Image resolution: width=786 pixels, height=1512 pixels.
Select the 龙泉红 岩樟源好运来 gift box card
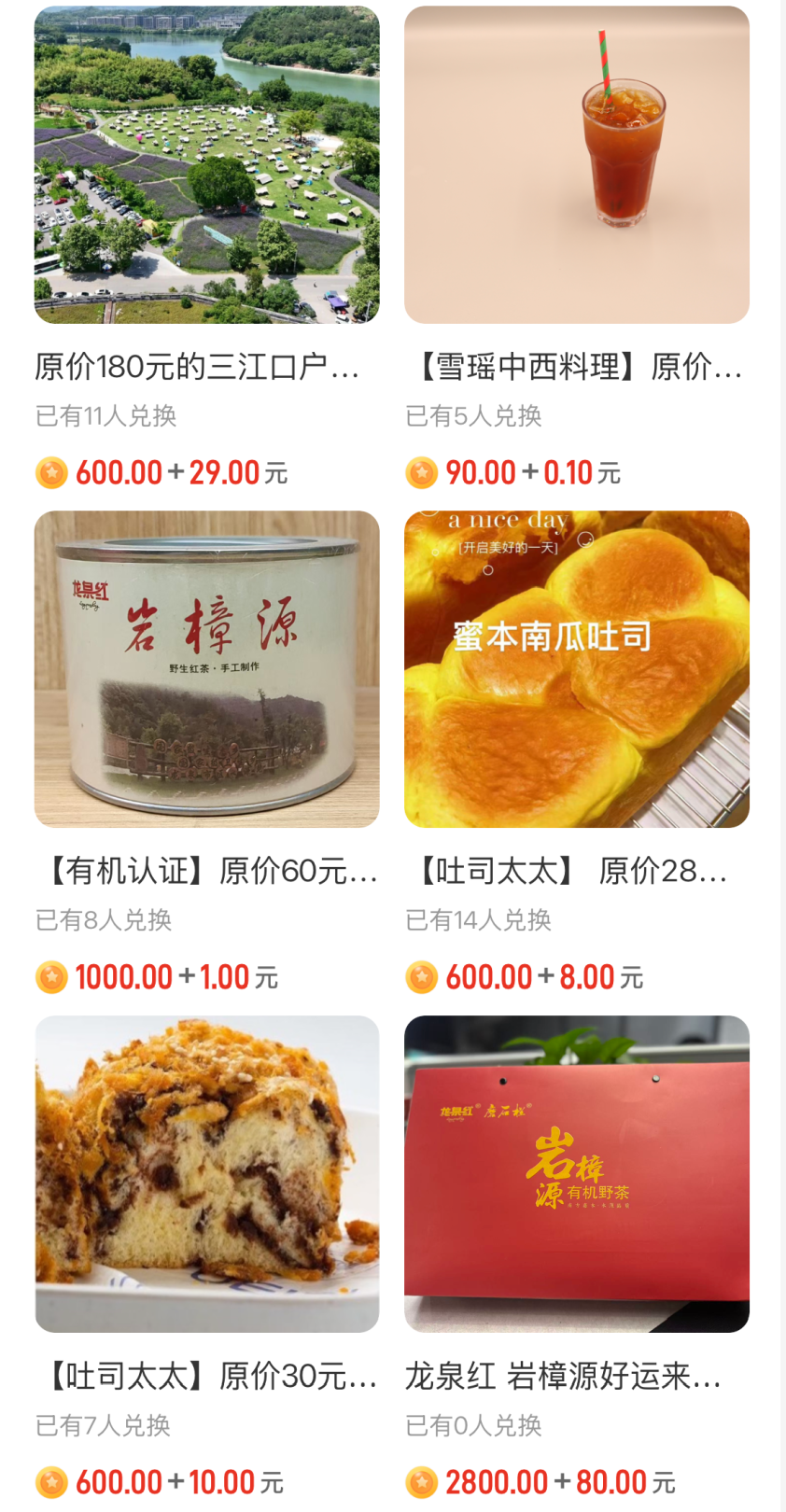[x=577, y=1258]
